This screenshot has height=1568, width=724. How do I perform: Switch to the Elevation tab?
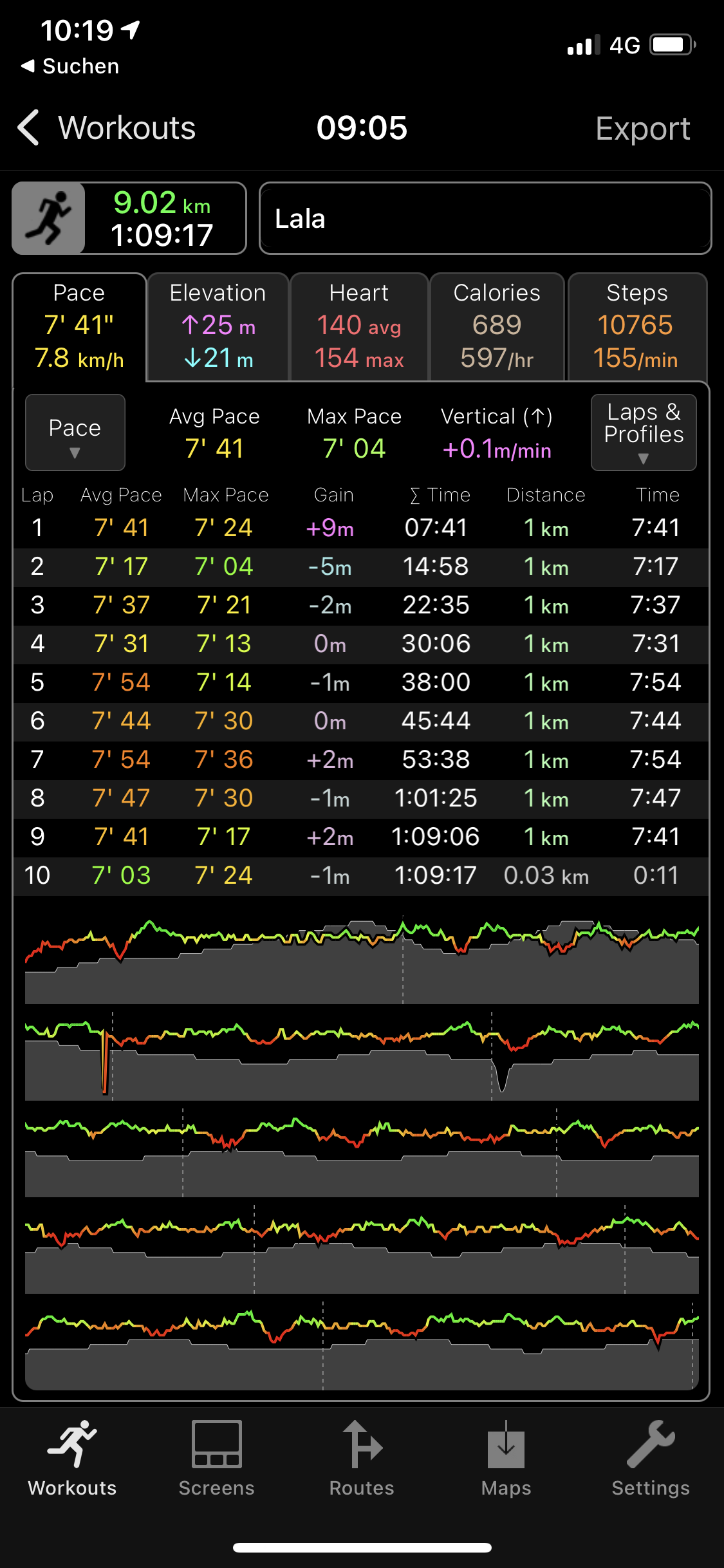click(x=218, y=327)
